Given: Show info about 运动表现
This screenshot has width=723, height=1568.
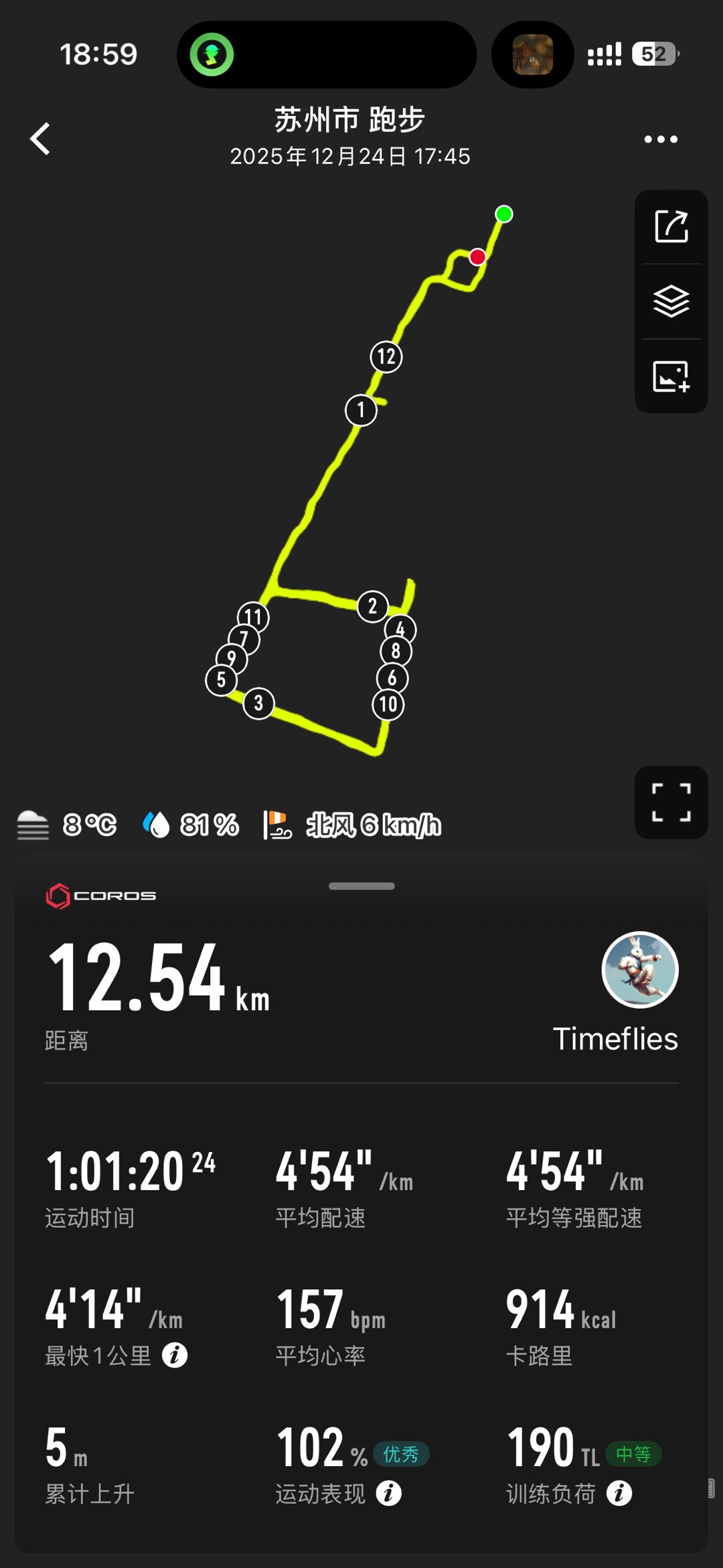Looking at the screenshot, I should point(389,1493).
